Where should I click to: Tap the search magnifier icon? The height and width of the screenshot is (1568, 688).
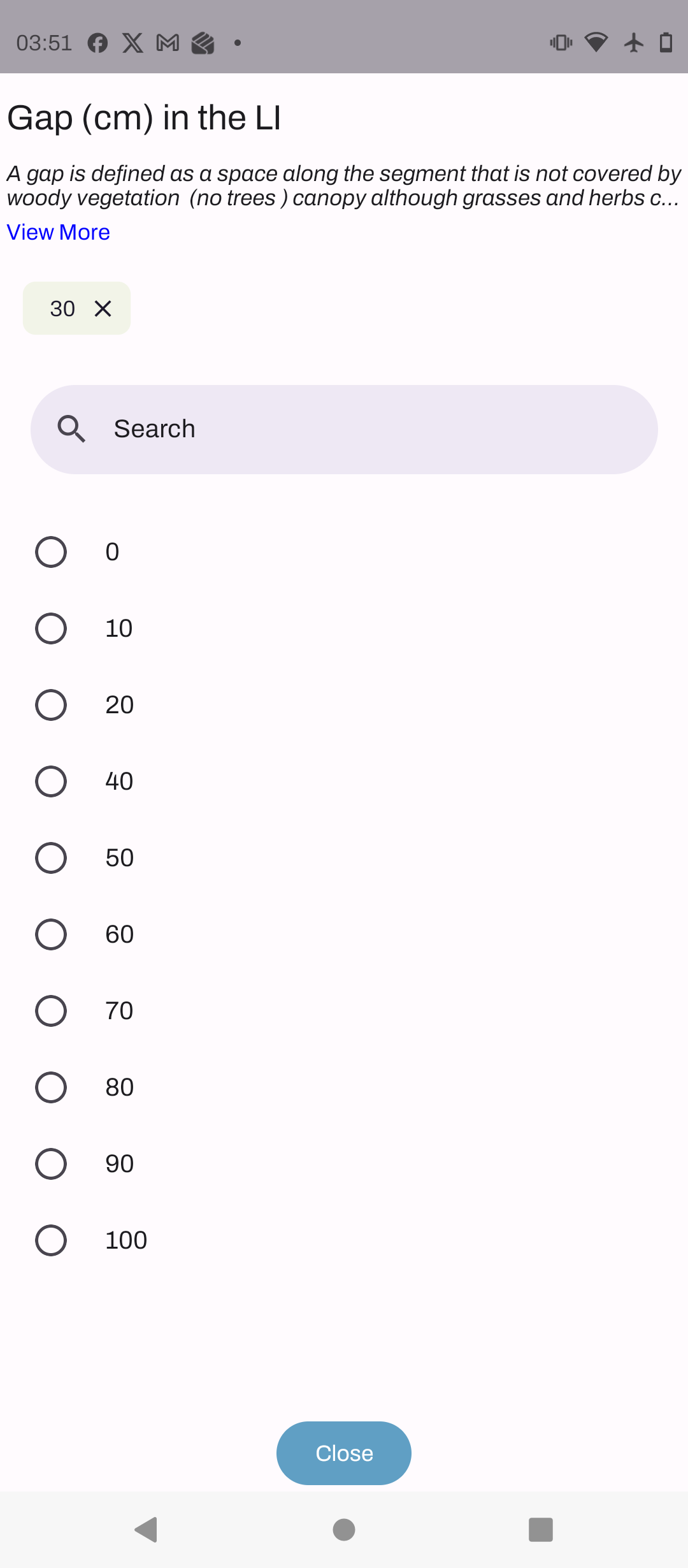[72, 429]
